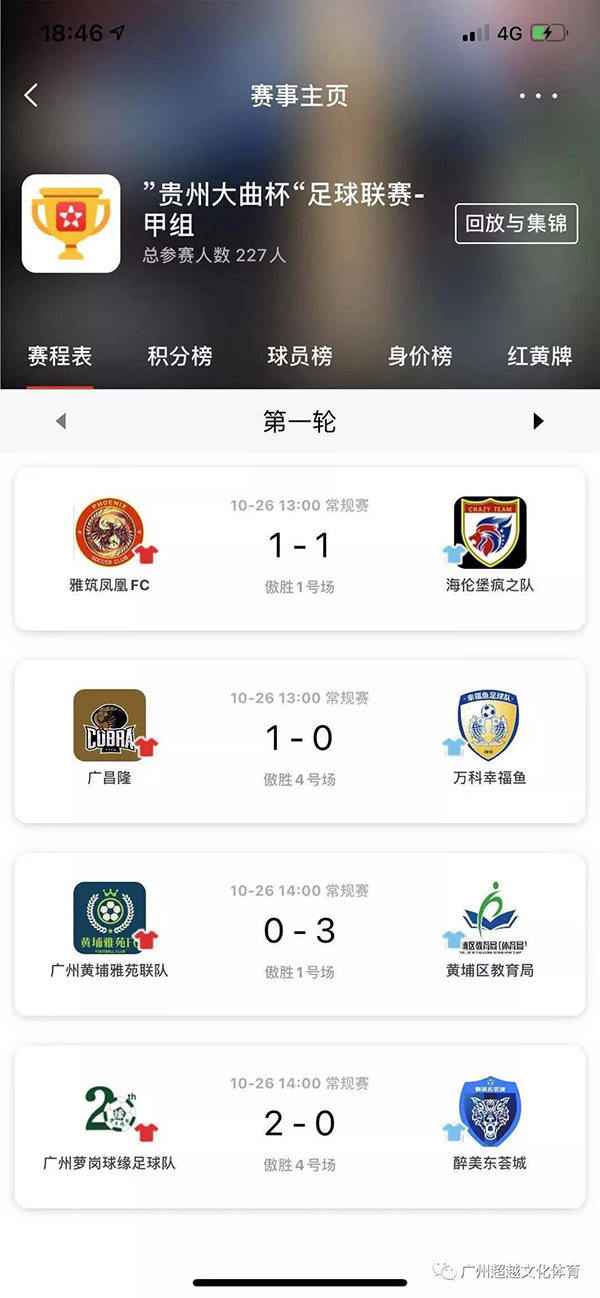Show the 红黄牌 tab
Screen dimensions: 600x1298
click(540, 356)
